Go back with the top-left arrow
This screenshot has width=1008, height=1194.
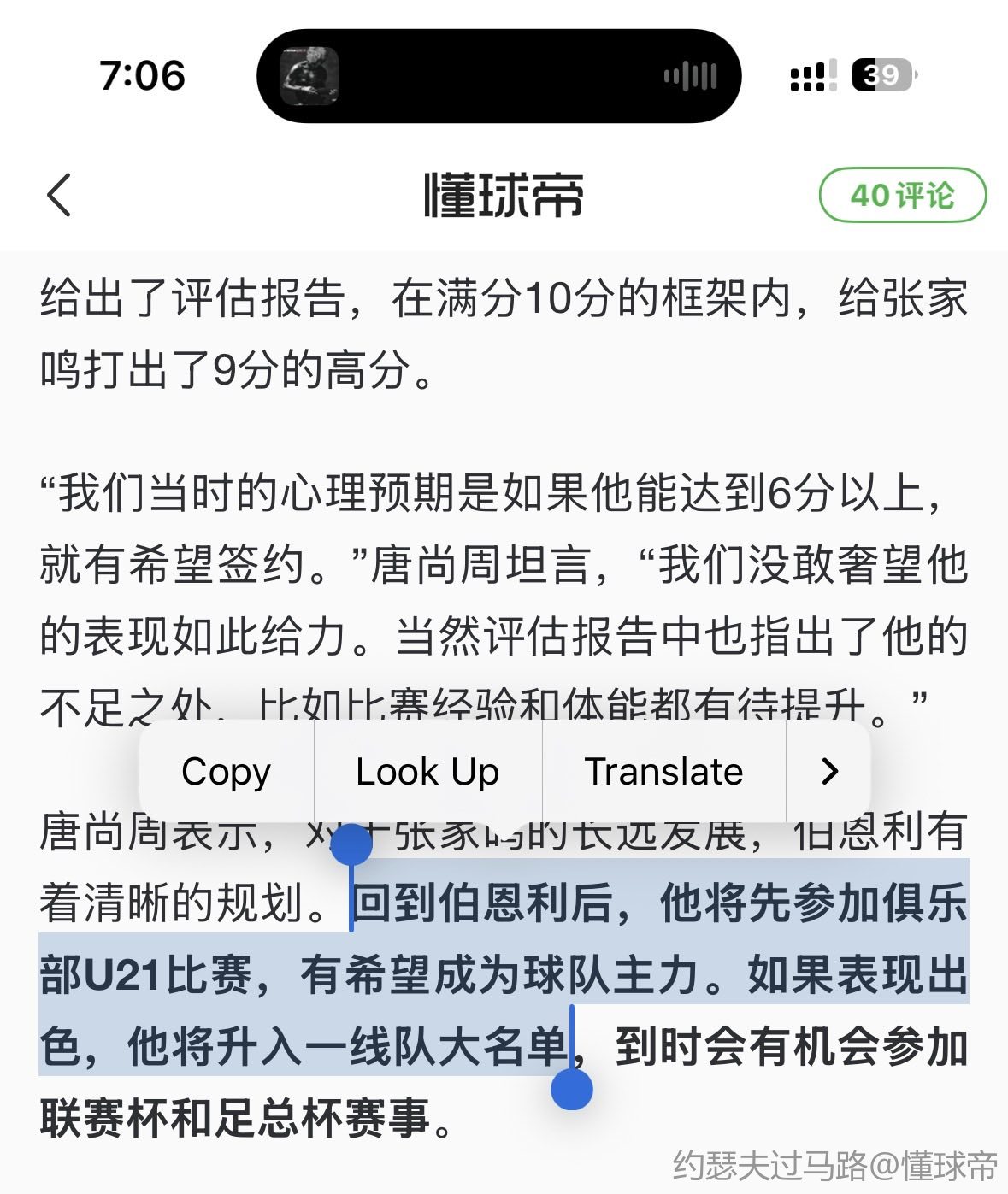point(59,195)
